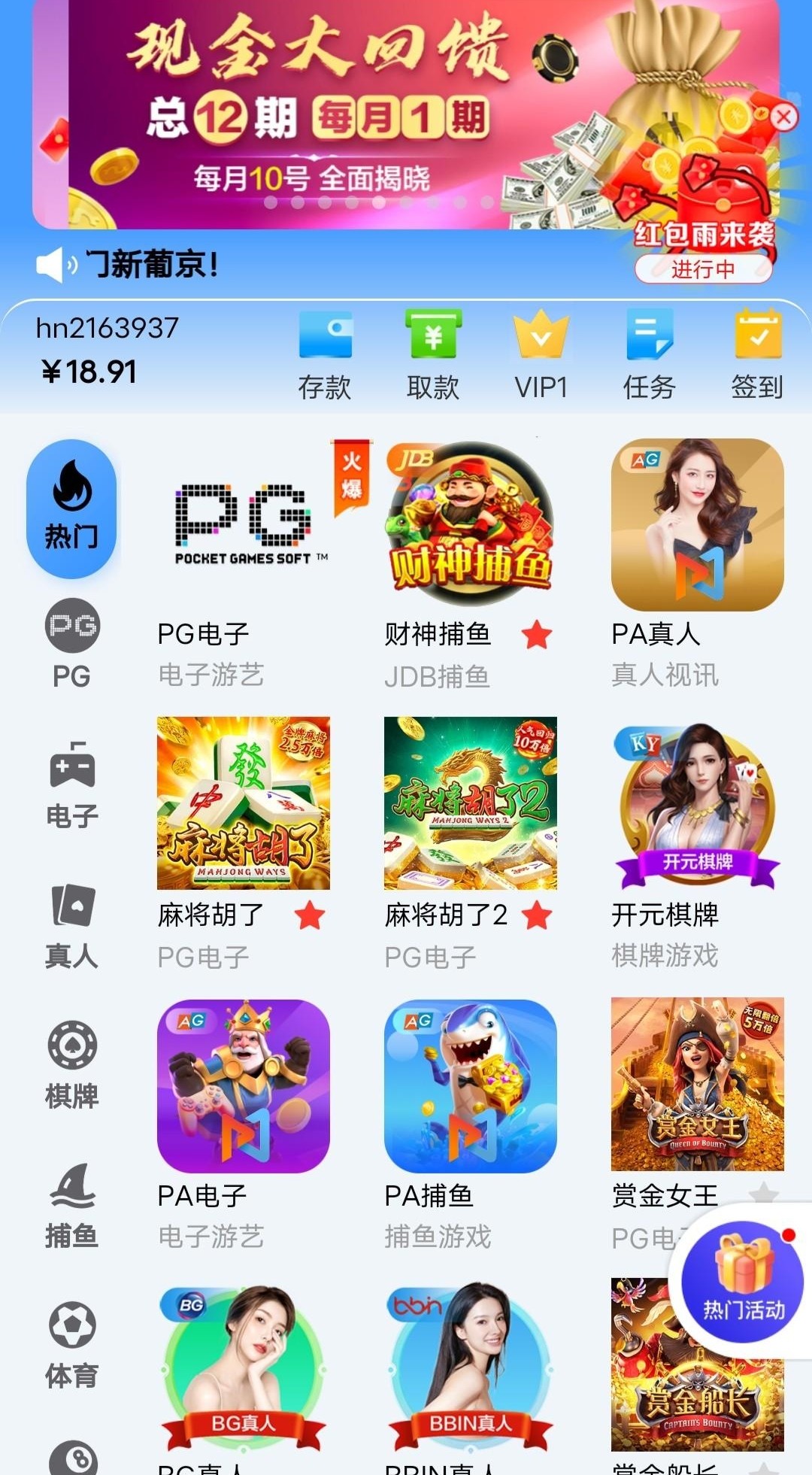Image resolution: width=812 pixels, height=1475 pixels.
Task: Open the PA捕鱼 game tile
Action: click(x=470, y=1085)
